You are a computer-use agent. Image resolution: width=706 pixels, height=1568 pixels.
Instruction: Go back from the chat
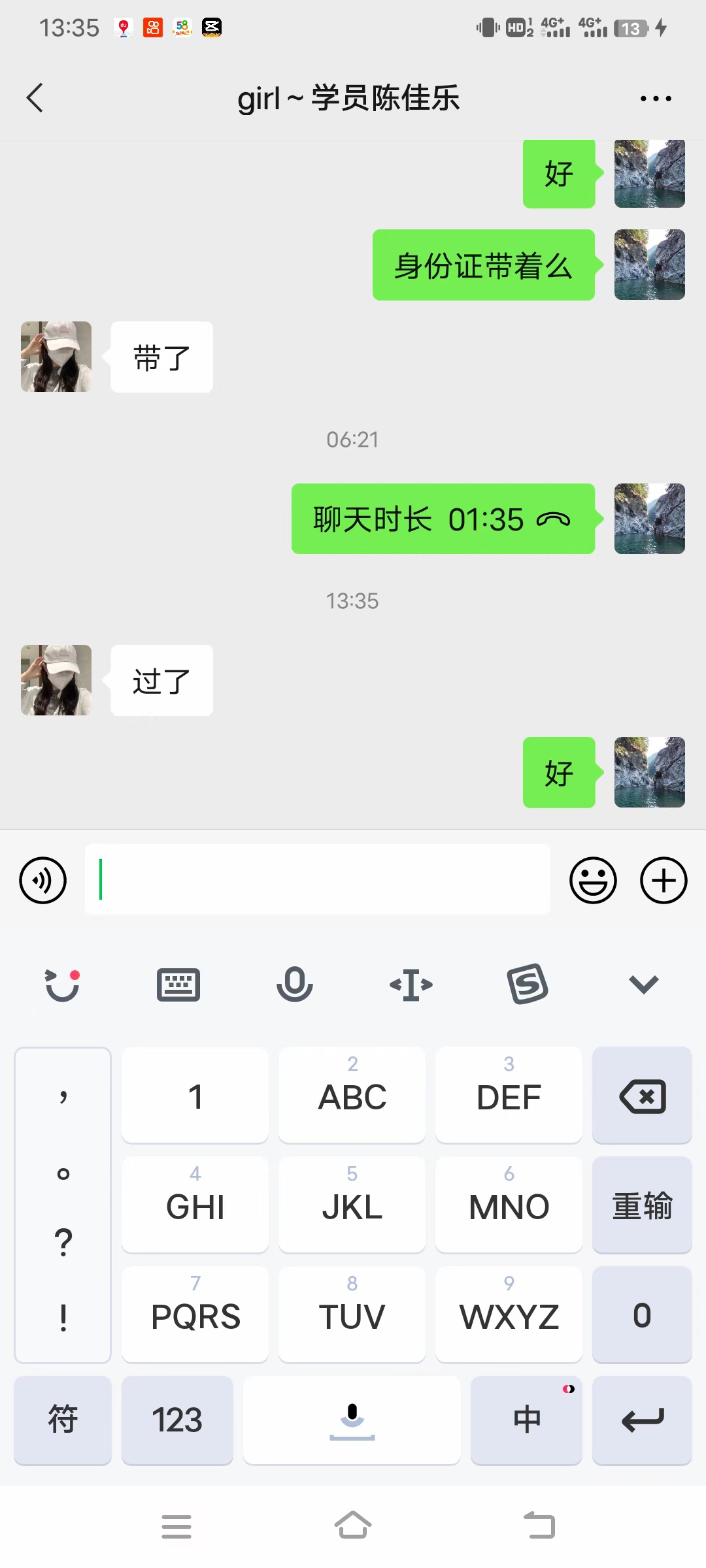click(35, 98)
